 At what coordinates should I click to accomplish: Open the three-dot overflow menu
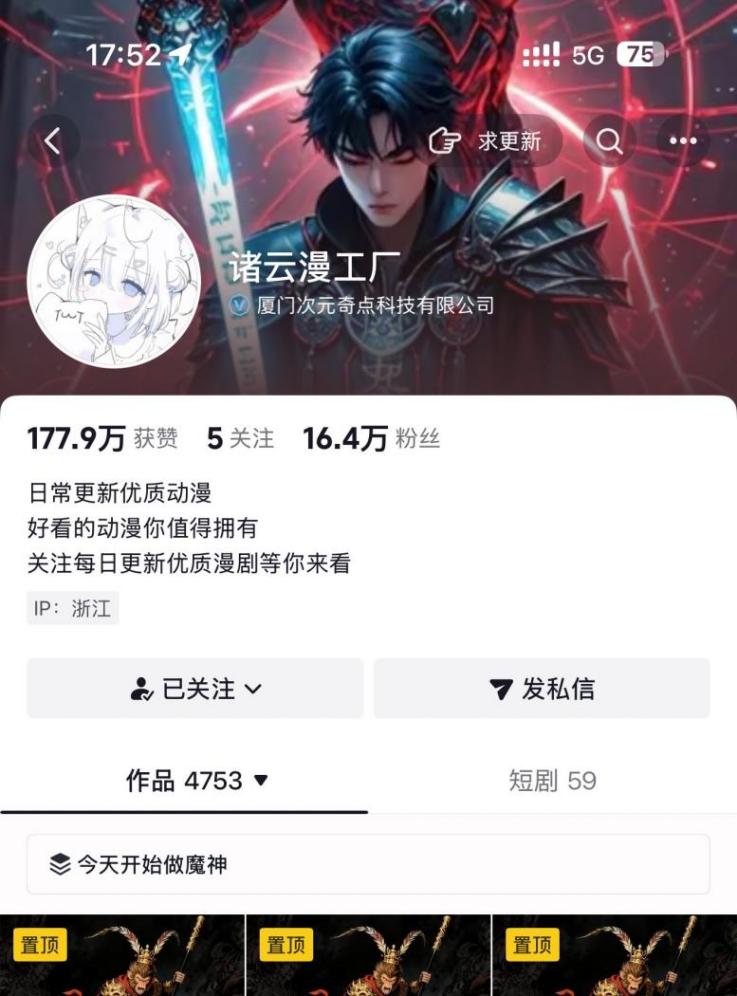pyautogui.click(x=683, y=142)
